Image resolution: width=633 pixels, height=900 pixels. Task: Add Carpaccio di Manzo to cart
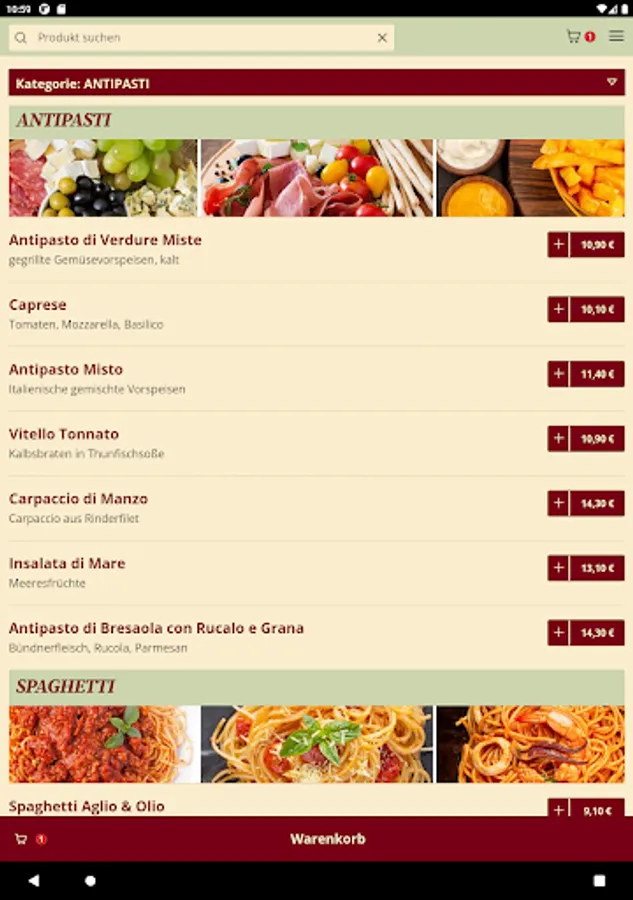coord(558,503)
